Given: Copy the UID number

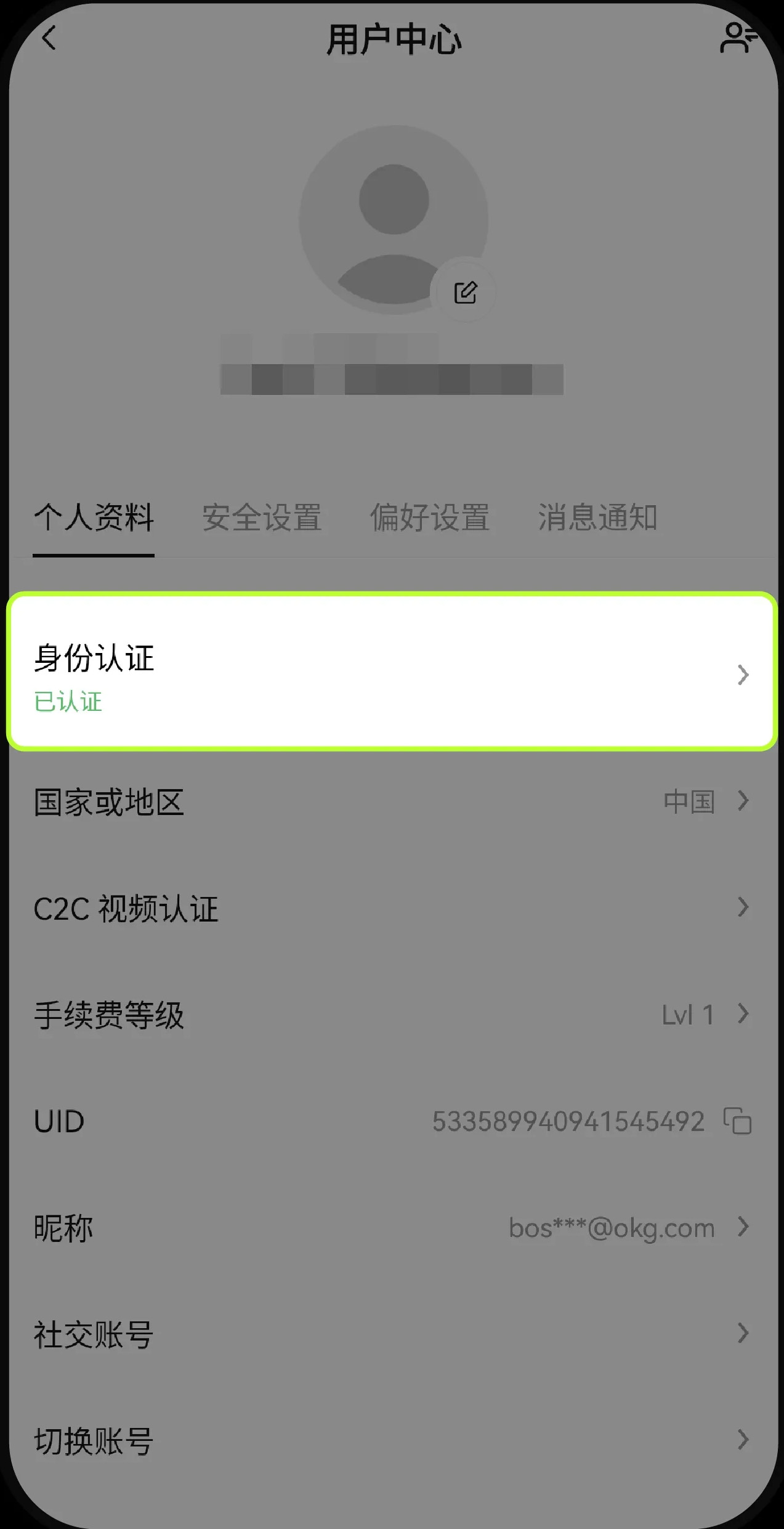Looking at the screenshot, I should 737,1121.
